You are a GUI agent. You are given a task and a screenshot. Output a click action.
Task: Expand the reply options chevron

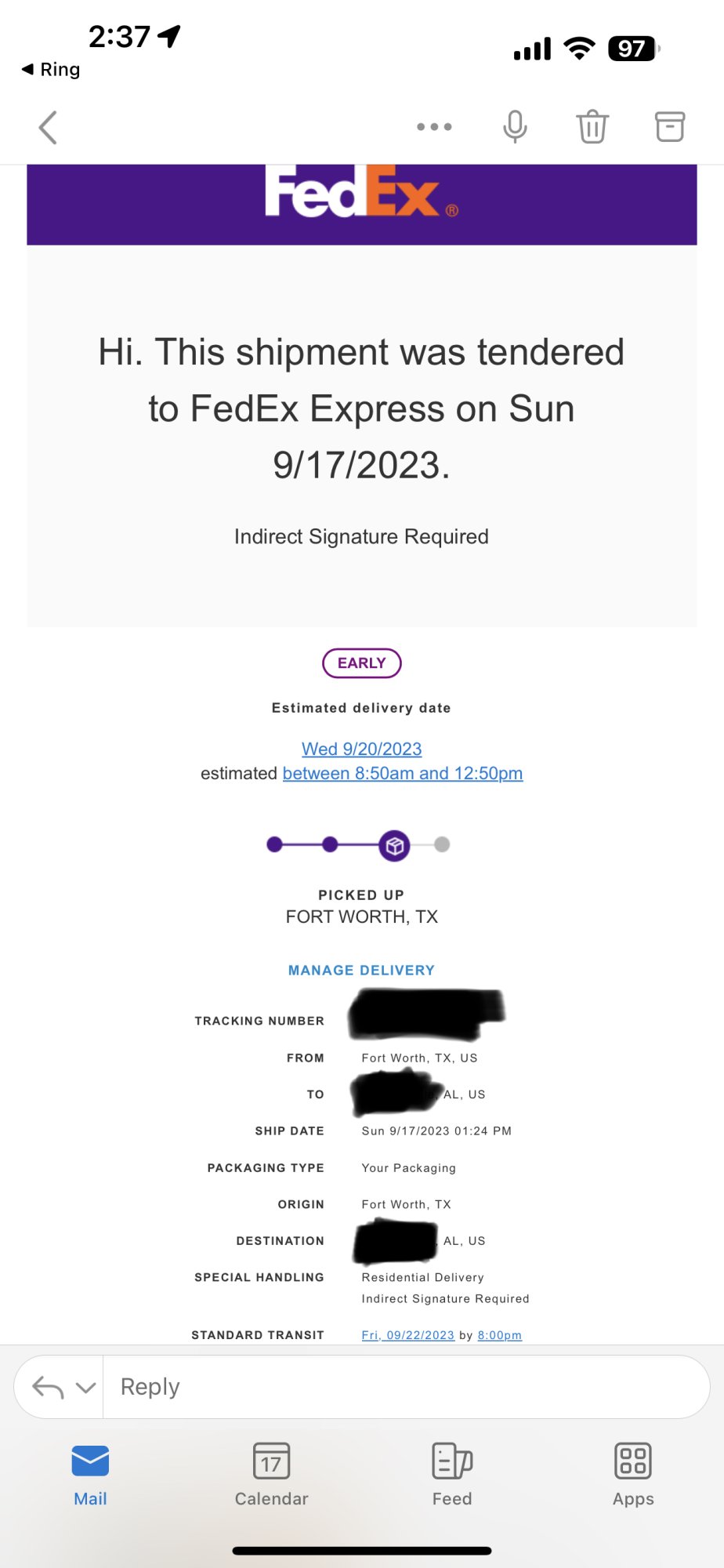click(85, 1388)
